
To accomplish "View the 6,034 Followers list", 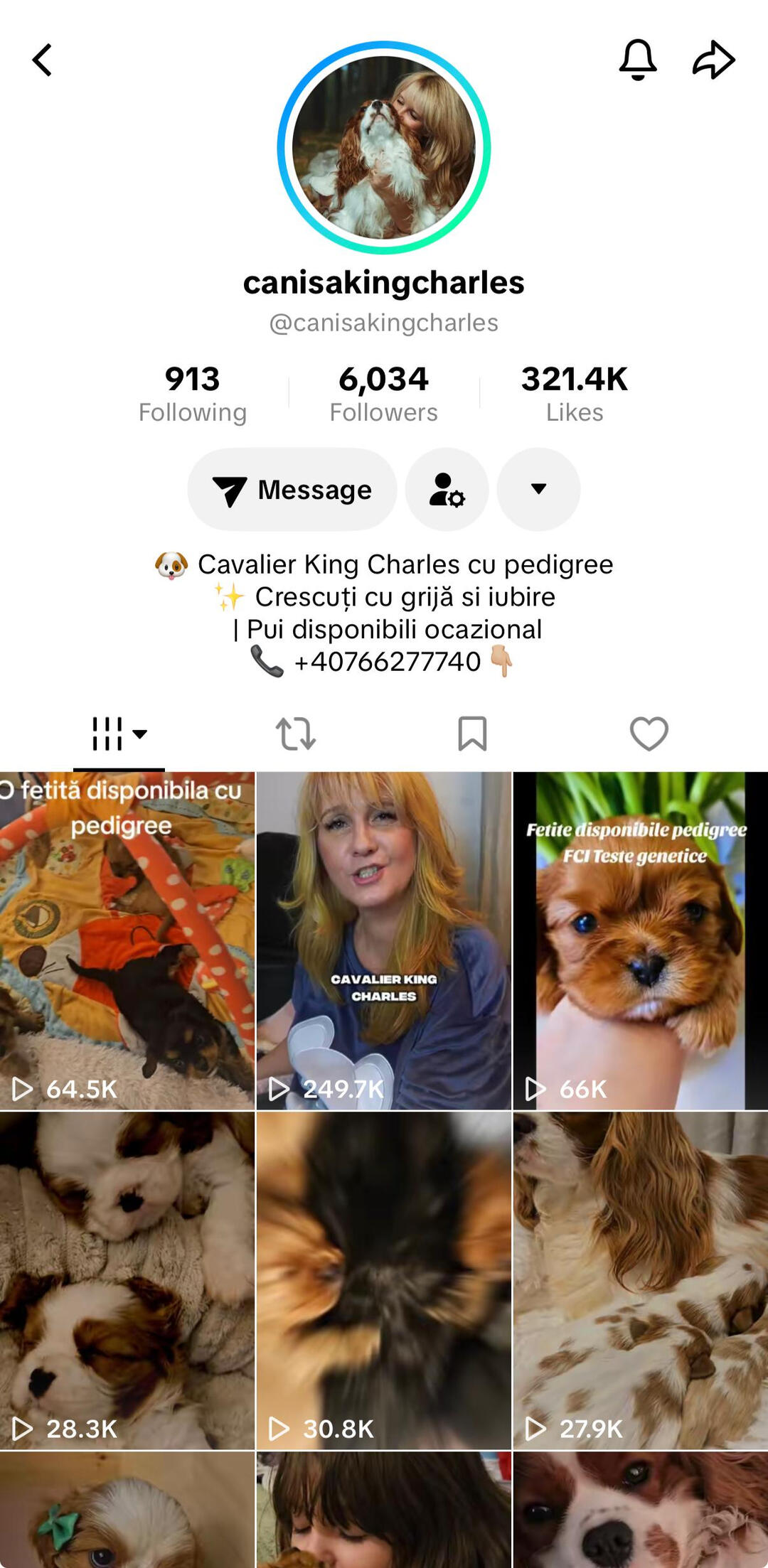I will tap(383, 394).
